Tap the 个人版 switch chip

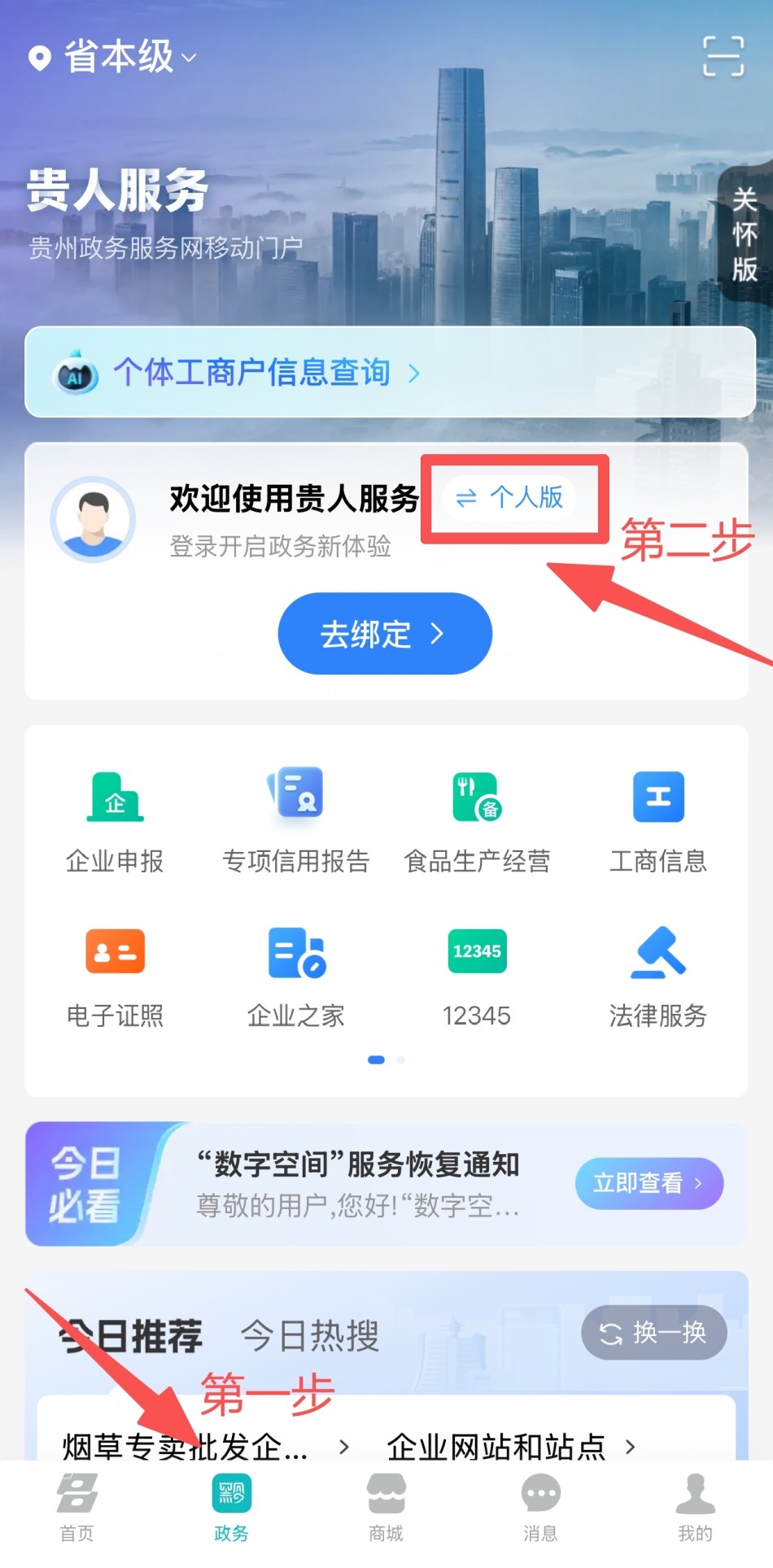[510, 498]
